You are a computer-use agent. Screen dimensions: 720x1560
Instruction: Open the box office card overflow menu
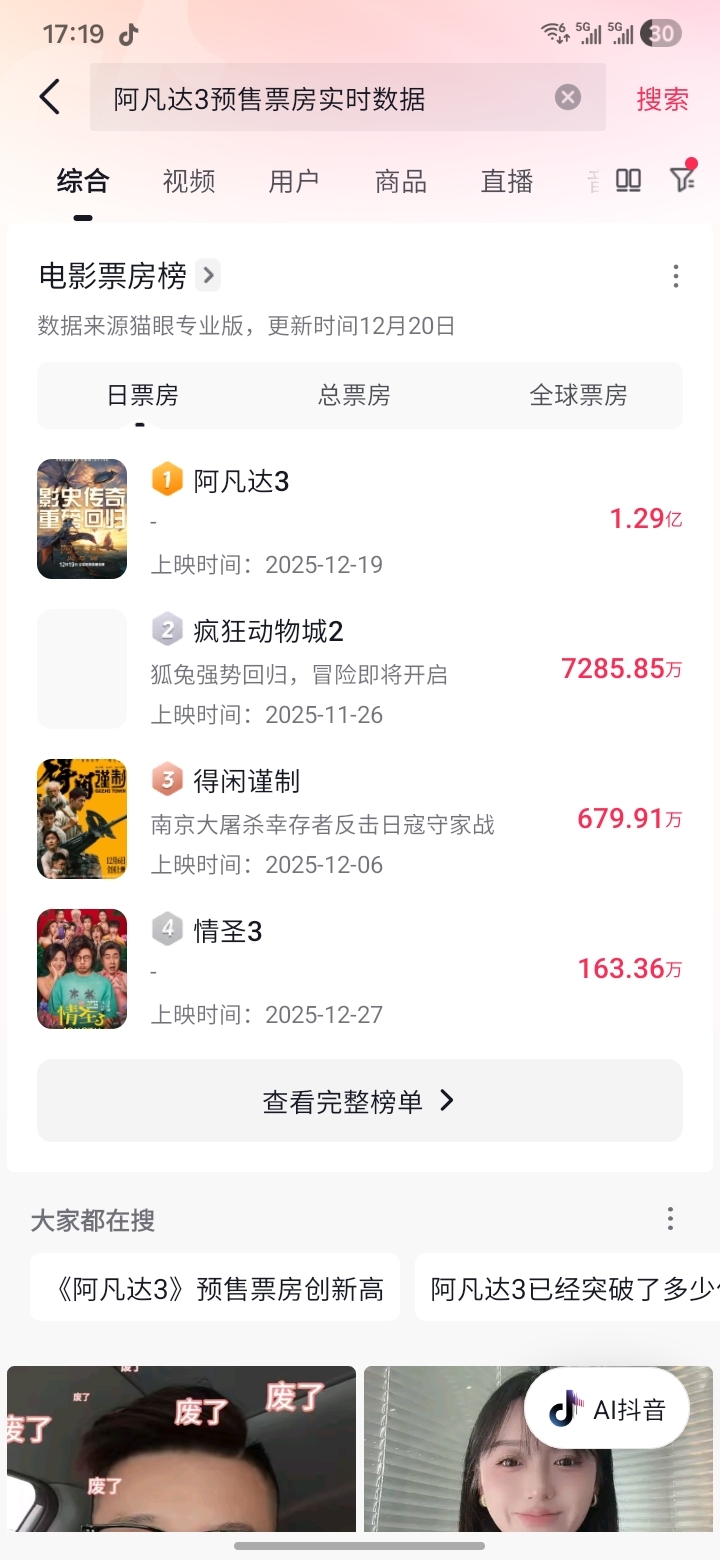pos(676,276)
